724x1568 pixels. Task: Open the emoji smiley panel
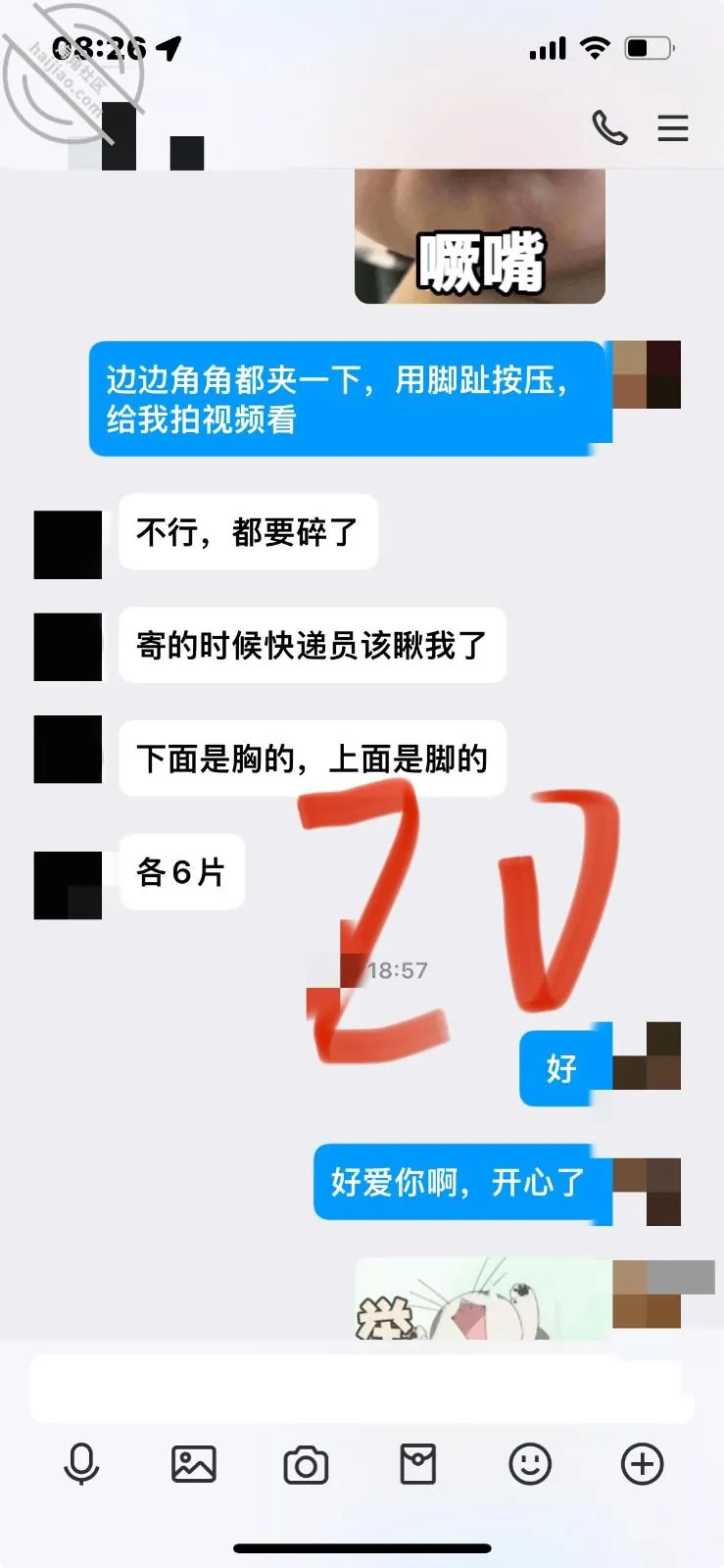[x=530, y=1464]
